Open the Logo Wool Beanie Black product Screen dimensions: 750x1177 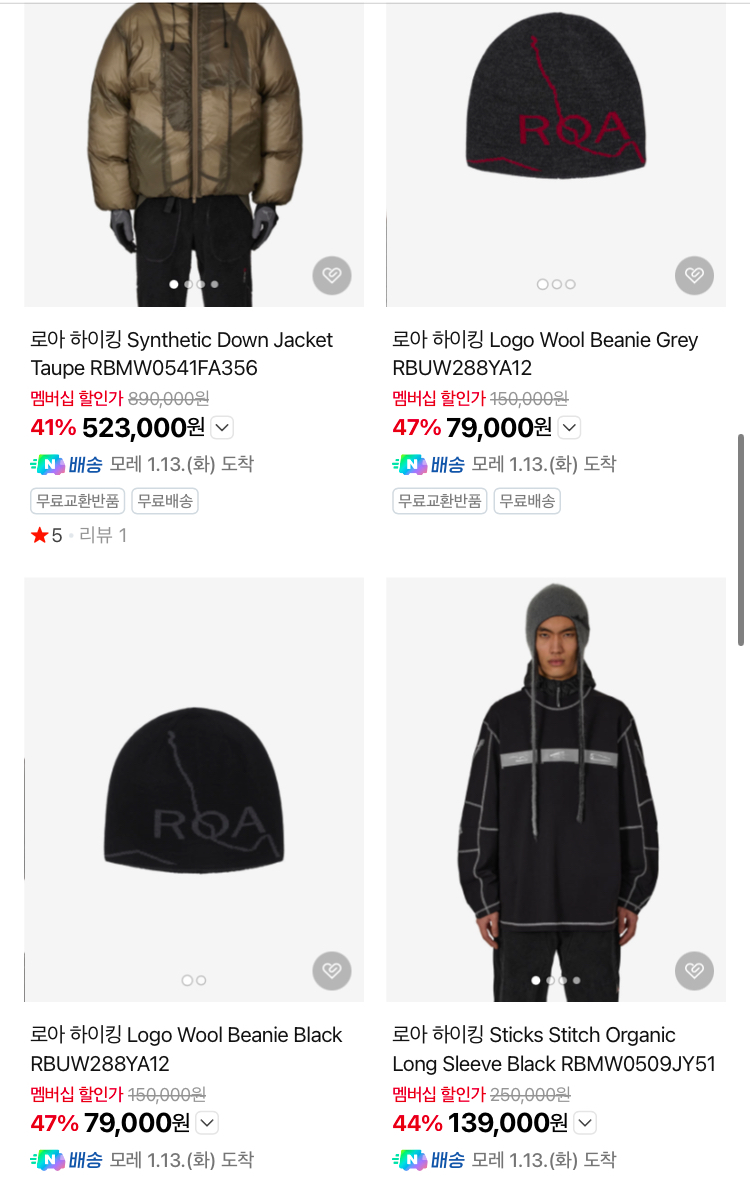tap(193, 788)
